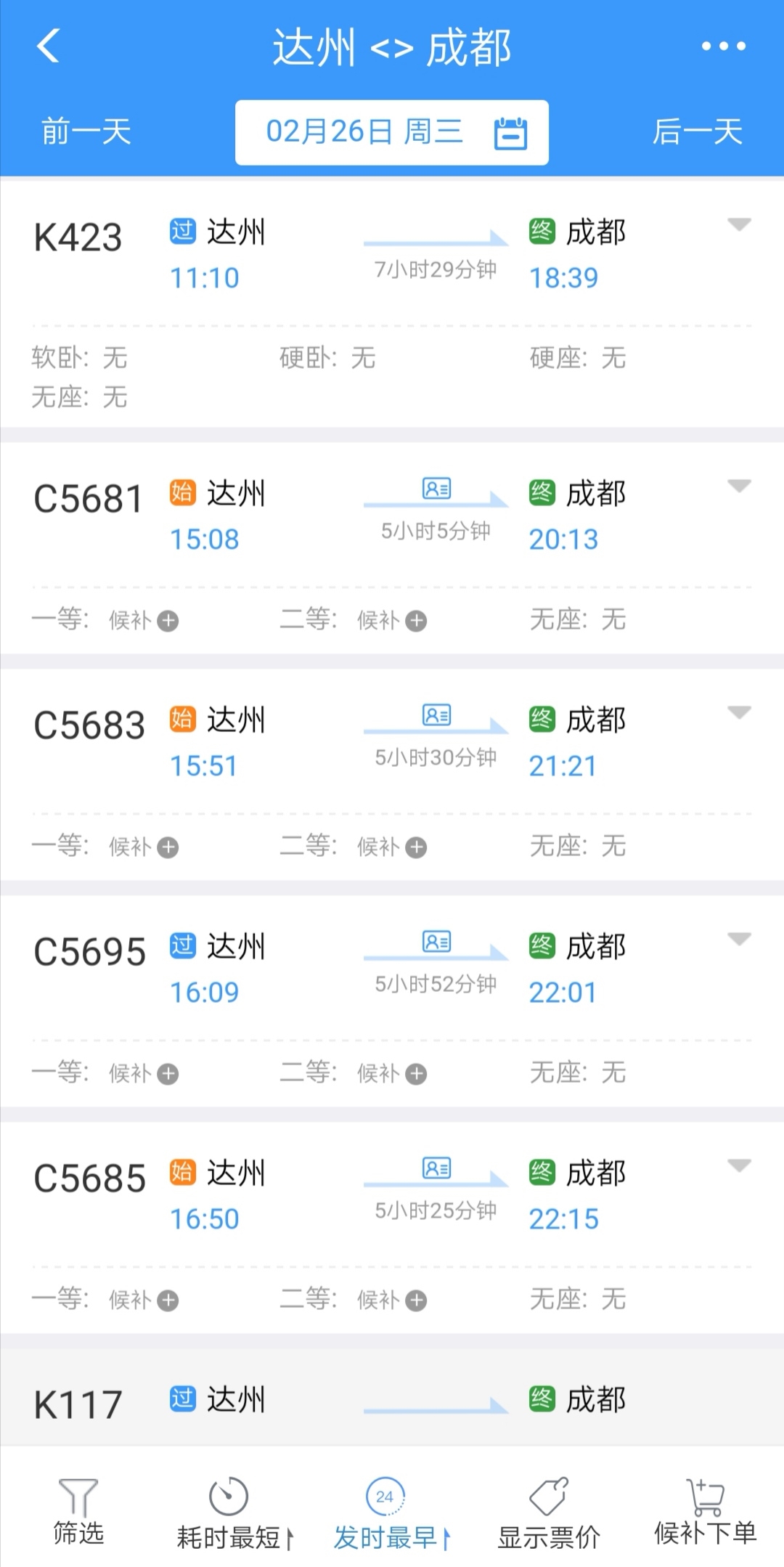Expand details for train C5685
Image resolution: width=784 pixels, height=1567 pixels.
739,1165
